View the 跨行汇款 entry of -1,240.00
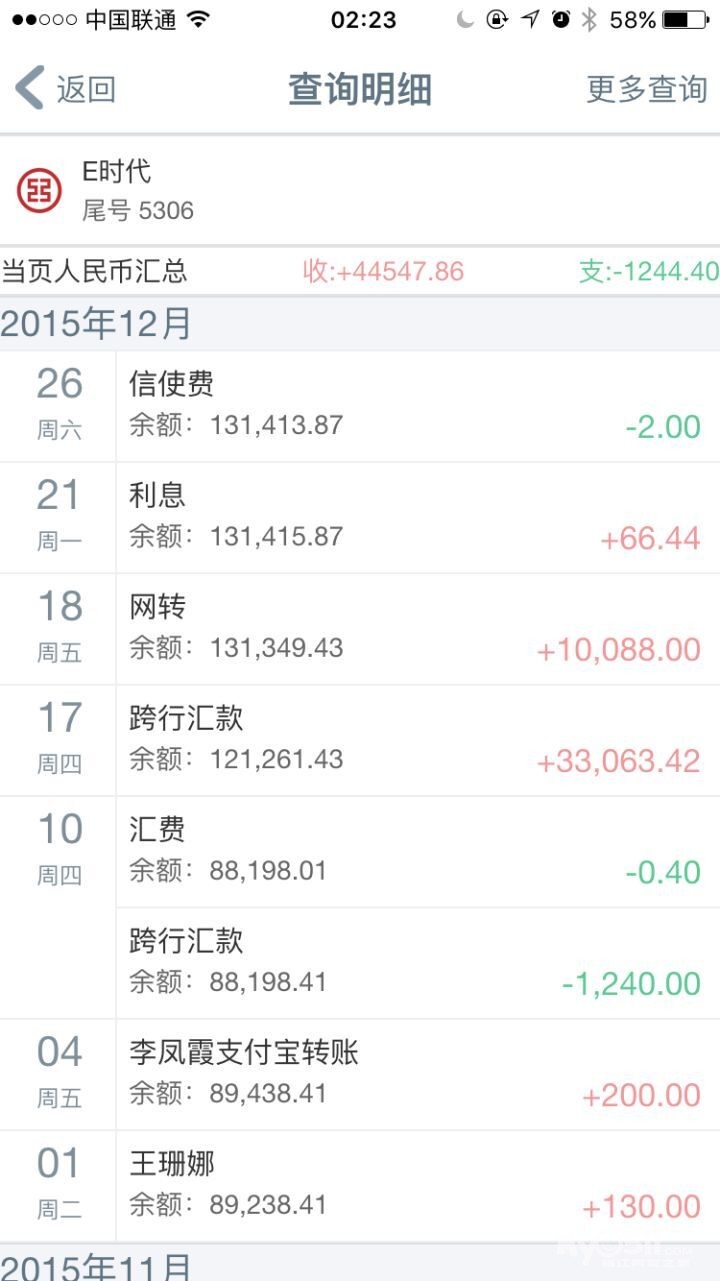The height and width of the screenshot is (1281, 720). click(417, 963)
